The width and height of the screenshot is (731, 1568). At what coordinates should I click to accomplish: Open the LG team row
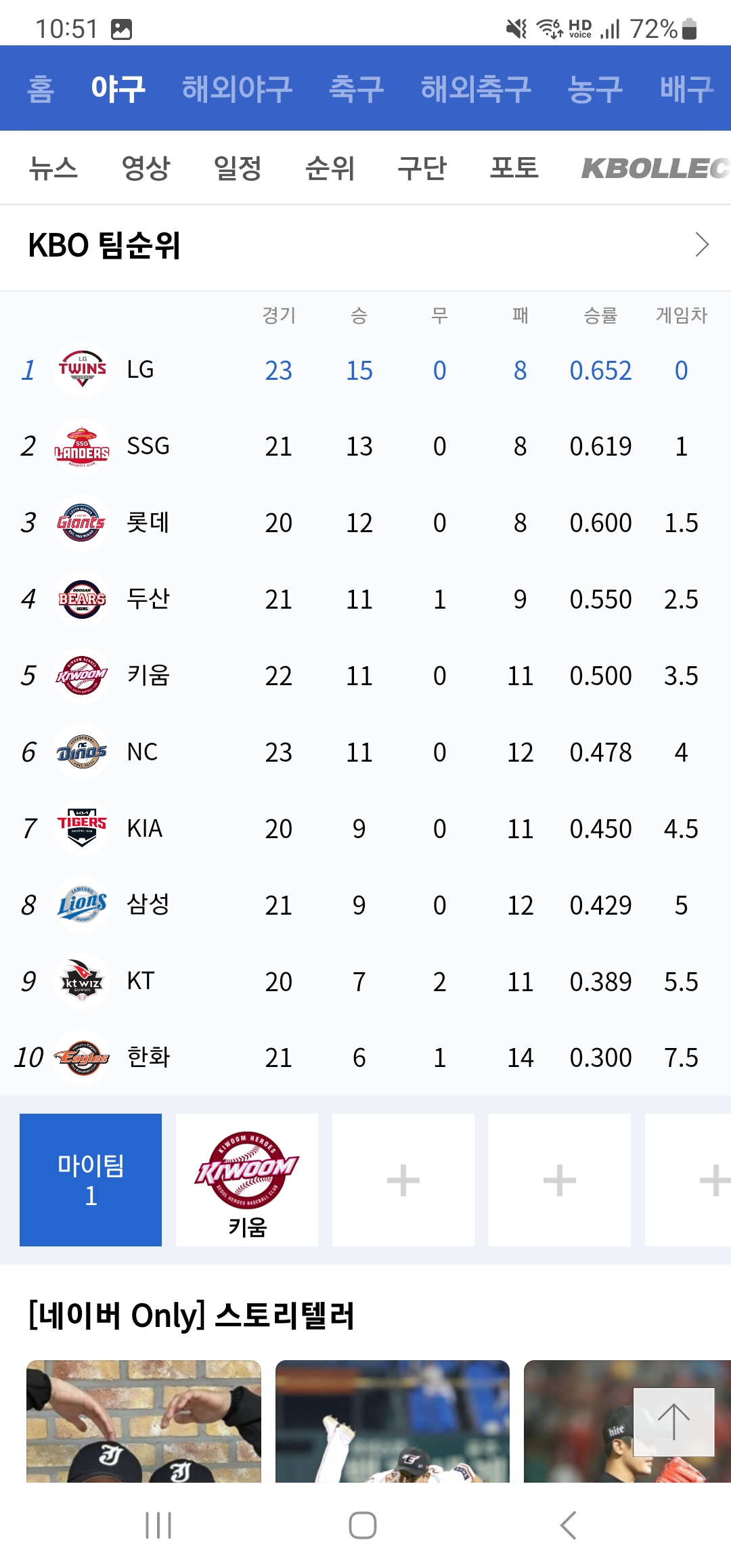click(x=365, y=370)
